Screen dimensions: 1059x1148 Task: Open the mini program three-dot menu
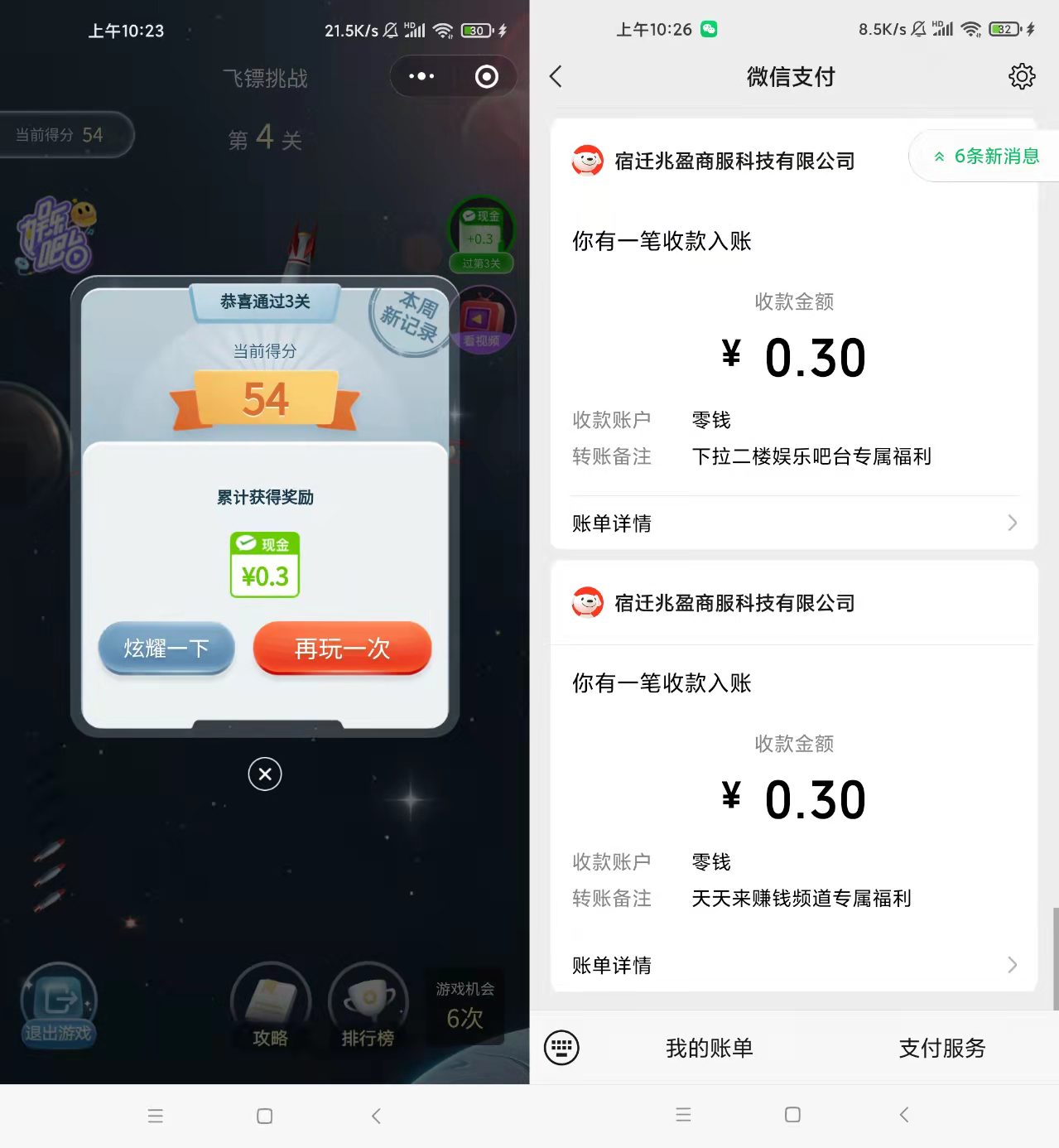coord(421,76)
